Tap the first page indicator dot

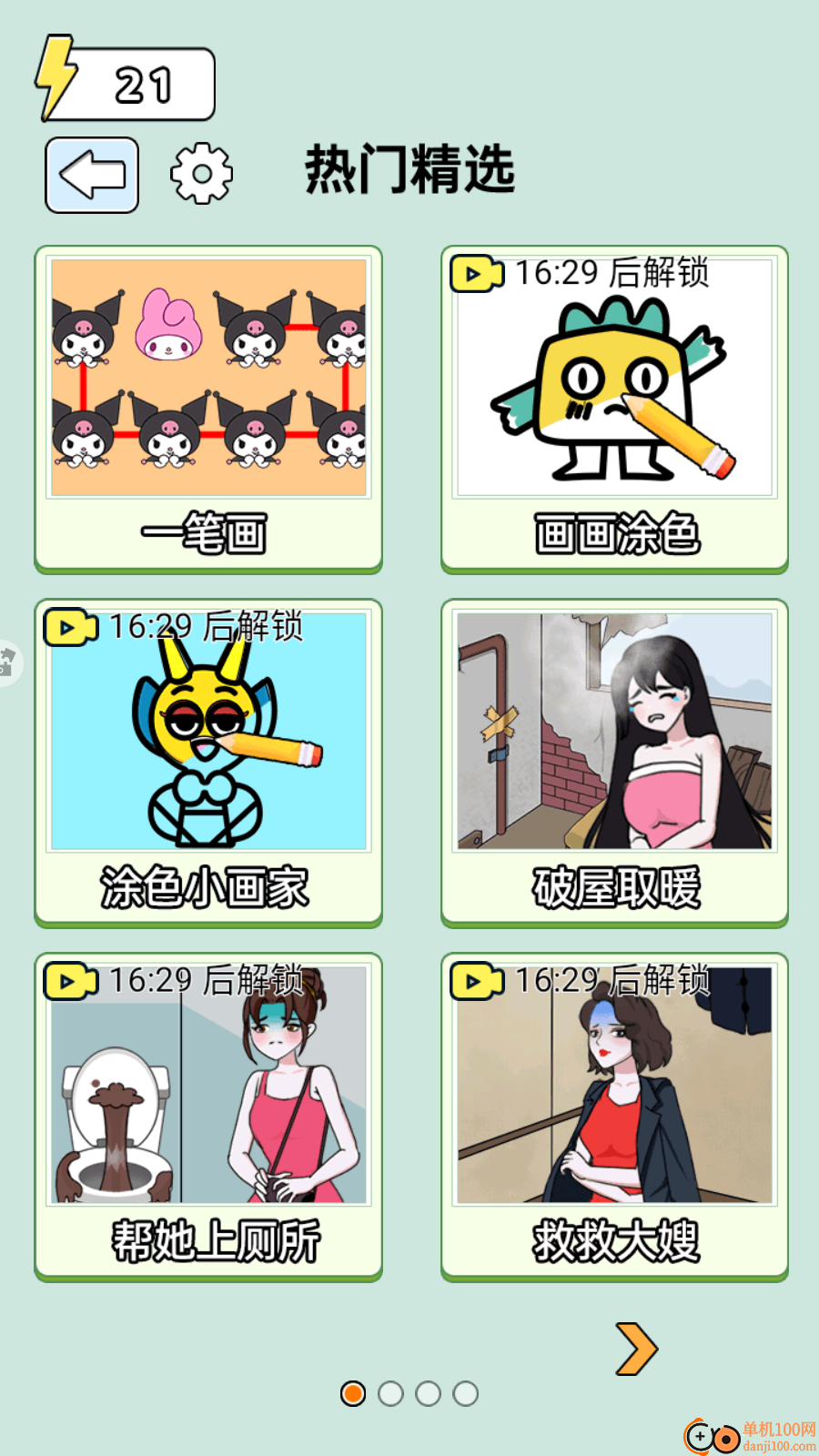353,1392
